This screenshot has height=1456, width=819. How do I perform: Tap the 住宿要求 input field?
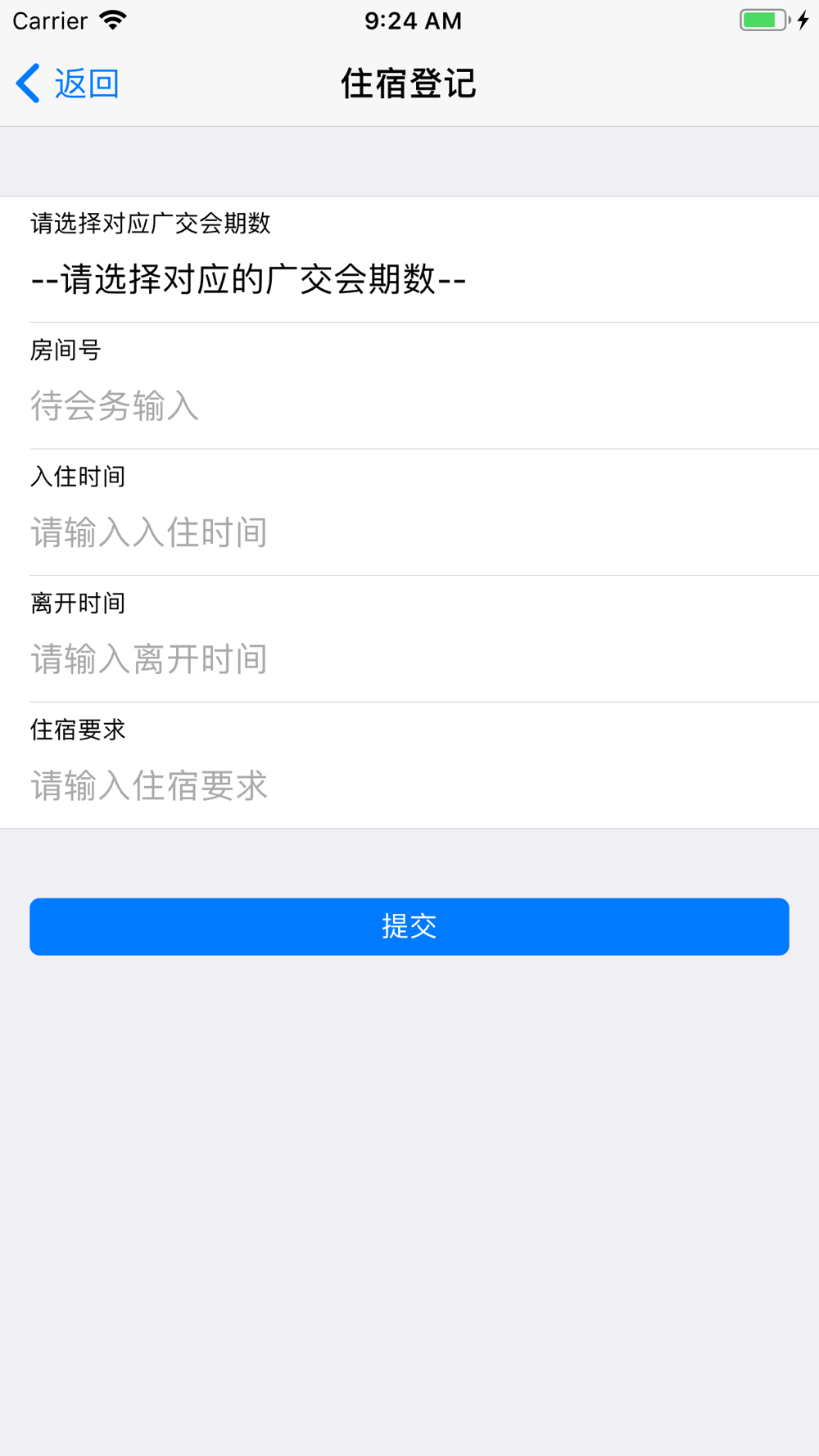409,785
